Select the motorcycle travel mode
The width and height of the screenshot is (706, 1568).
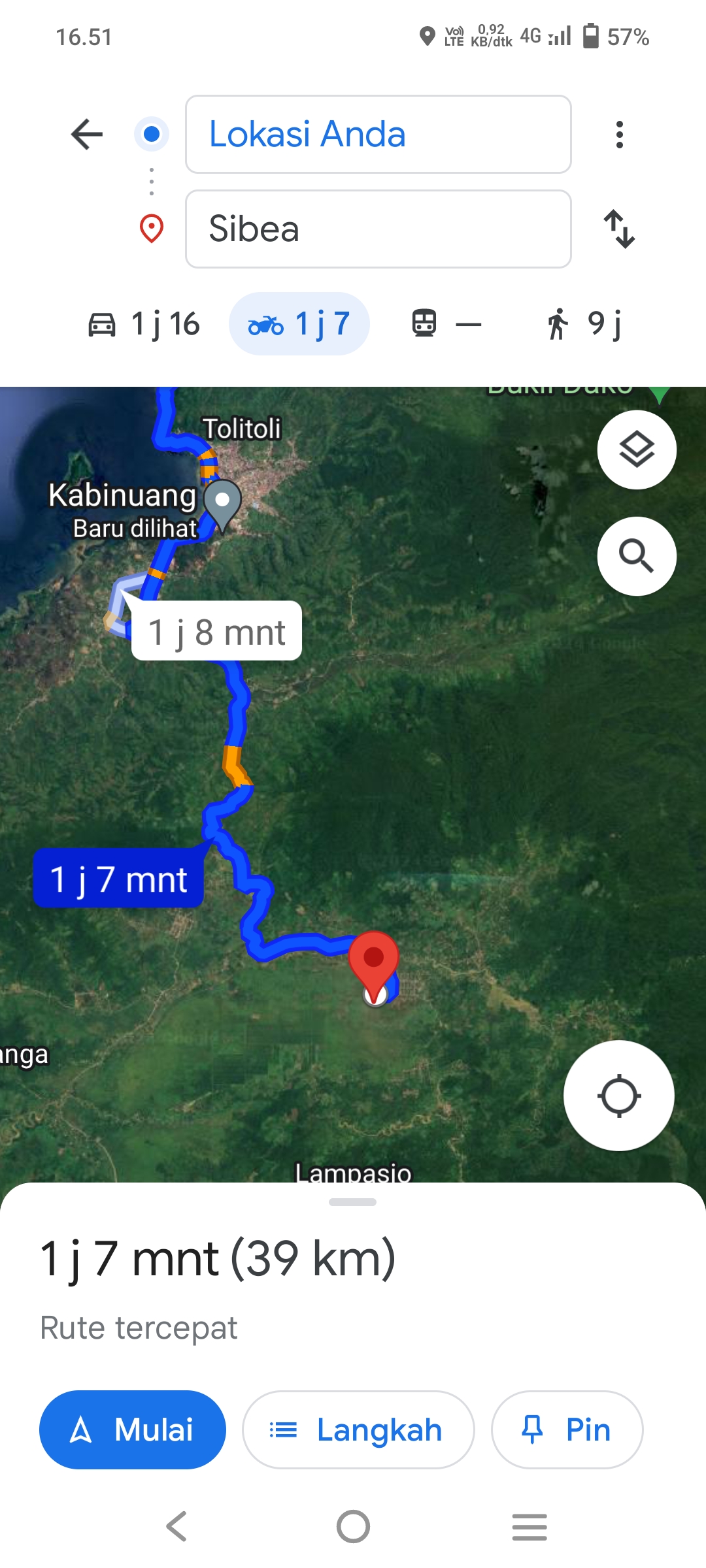pos(299,324)
